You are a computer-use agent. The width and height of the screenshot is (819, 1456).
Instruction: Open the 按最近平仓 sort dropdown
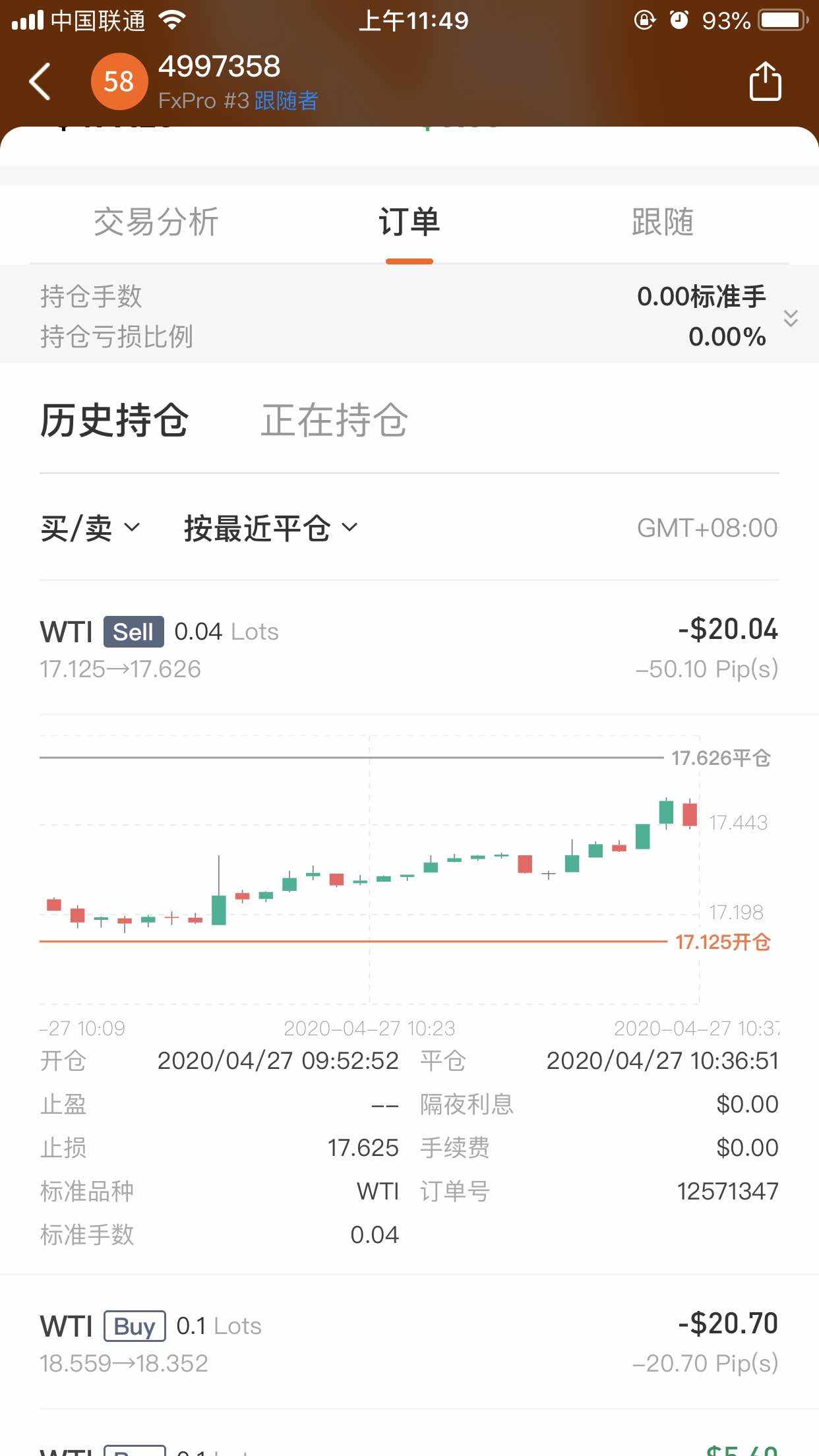(270, 528)
